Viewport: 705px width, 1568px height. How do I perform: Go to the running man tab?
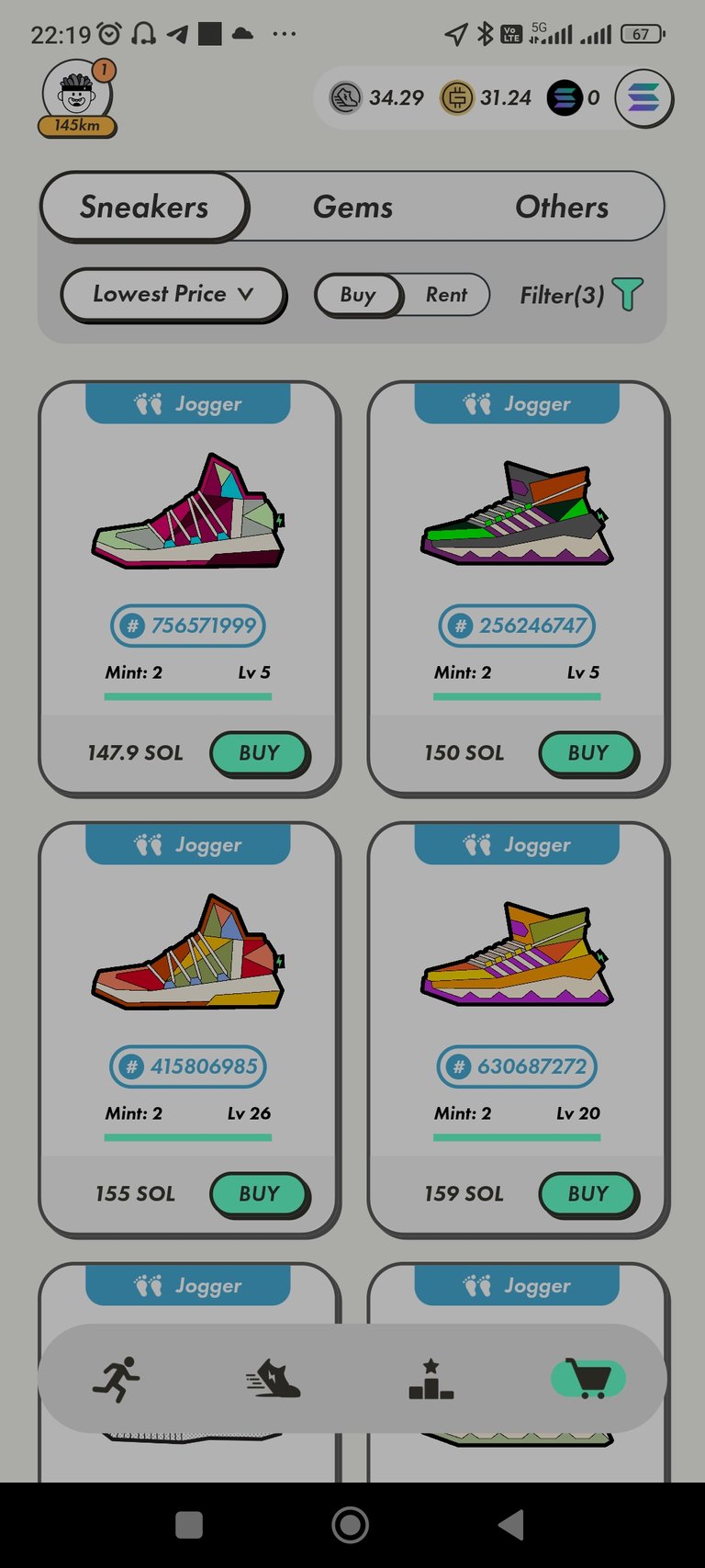click(x=117, y=1379)
